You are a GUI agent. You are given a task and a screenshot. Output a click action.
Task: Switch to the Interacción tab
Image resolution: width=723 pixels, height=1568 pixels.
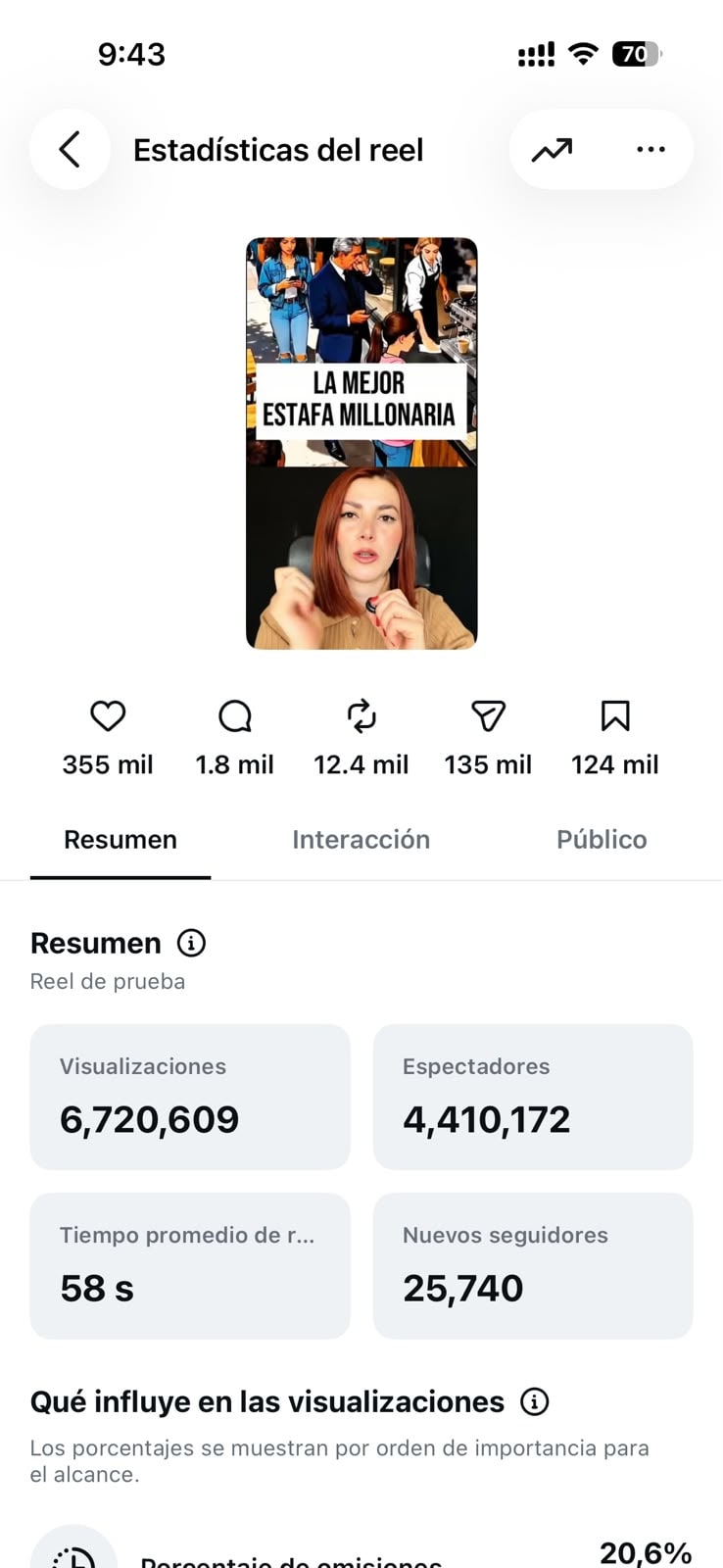361,840
